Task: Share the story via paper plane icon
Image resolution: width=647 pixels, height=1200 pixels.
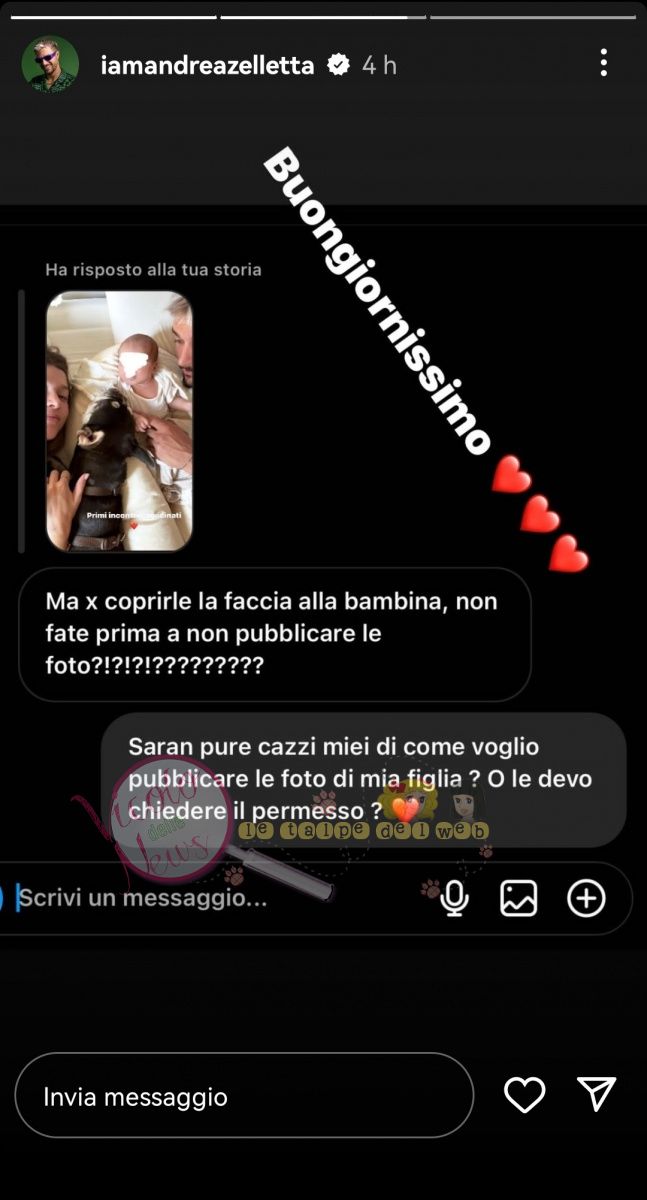Action: coord(597,1095)
